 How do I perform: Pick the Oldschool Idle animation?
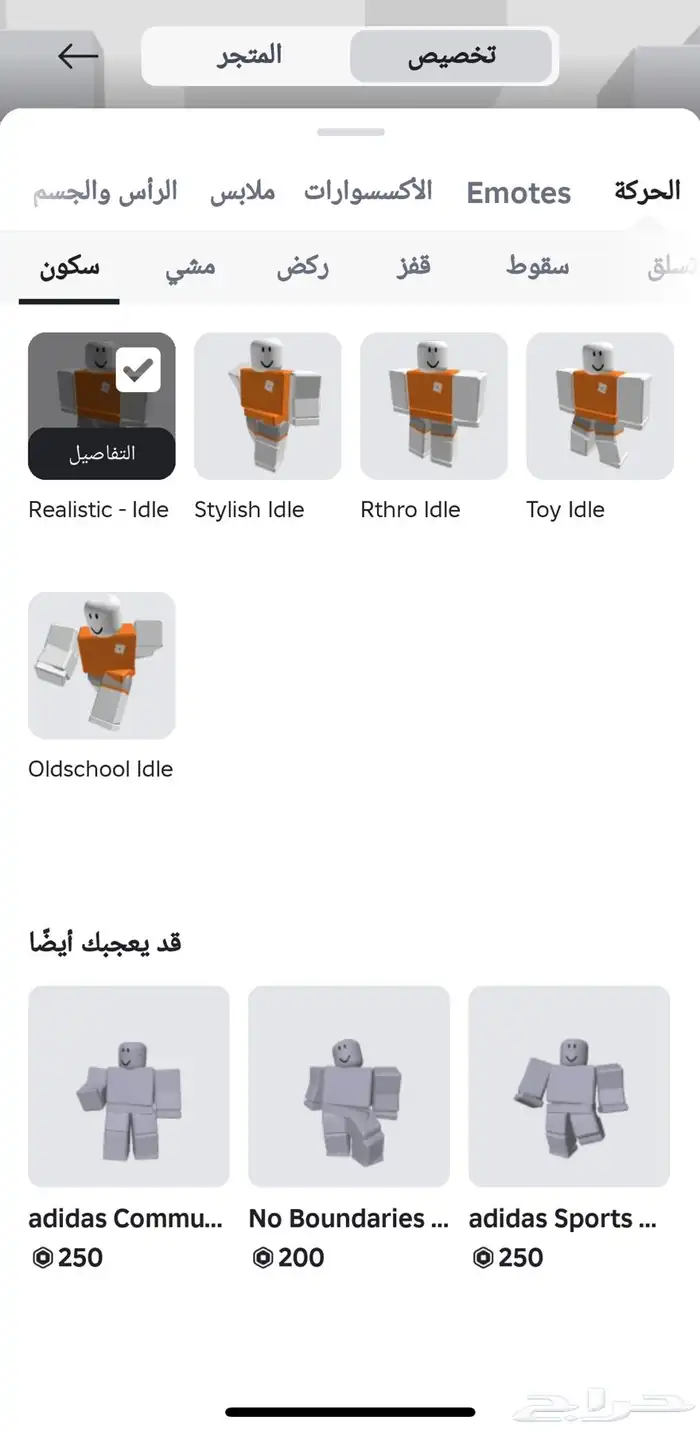pos(102,665)
